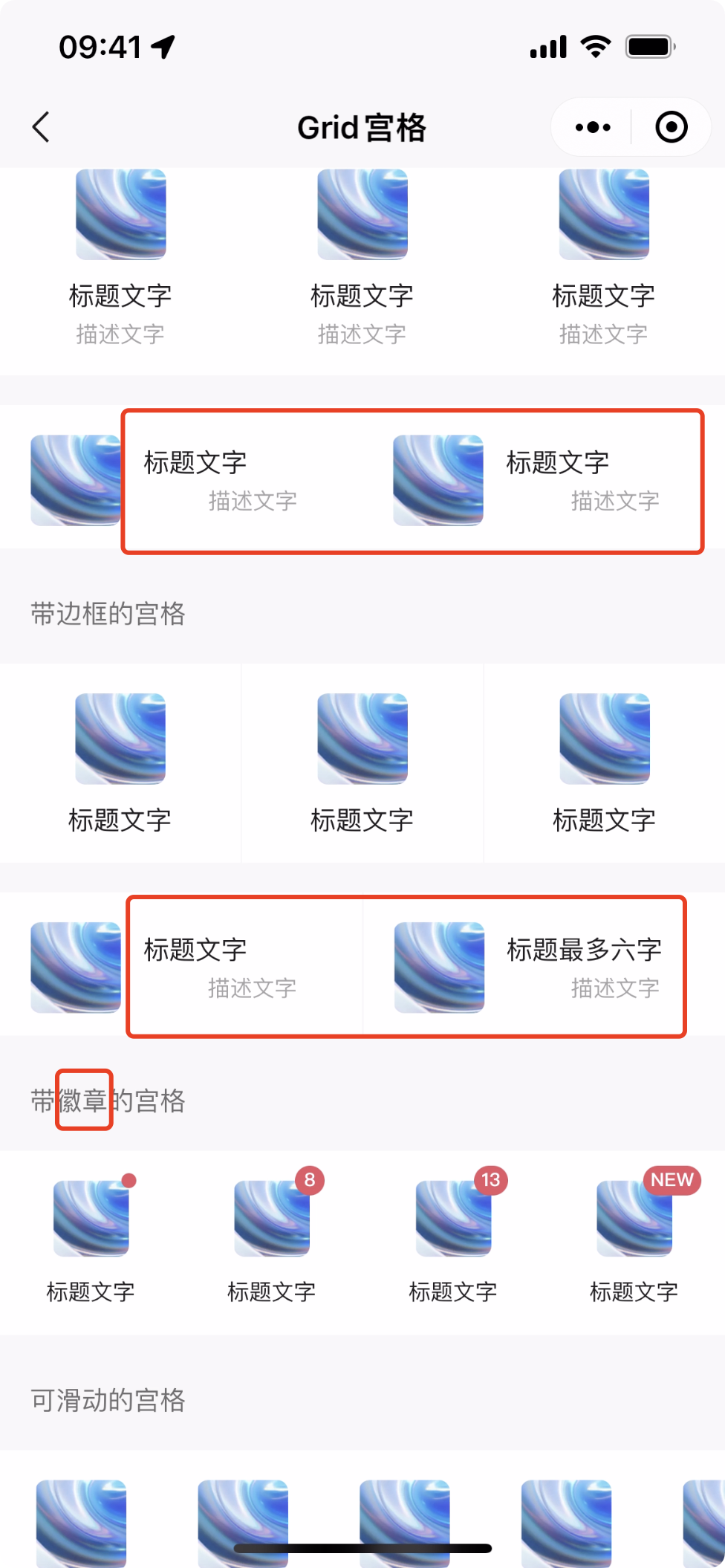Open the first grid item icon in top row
The height and width of the screenshot is (1568, 725).
120,214
